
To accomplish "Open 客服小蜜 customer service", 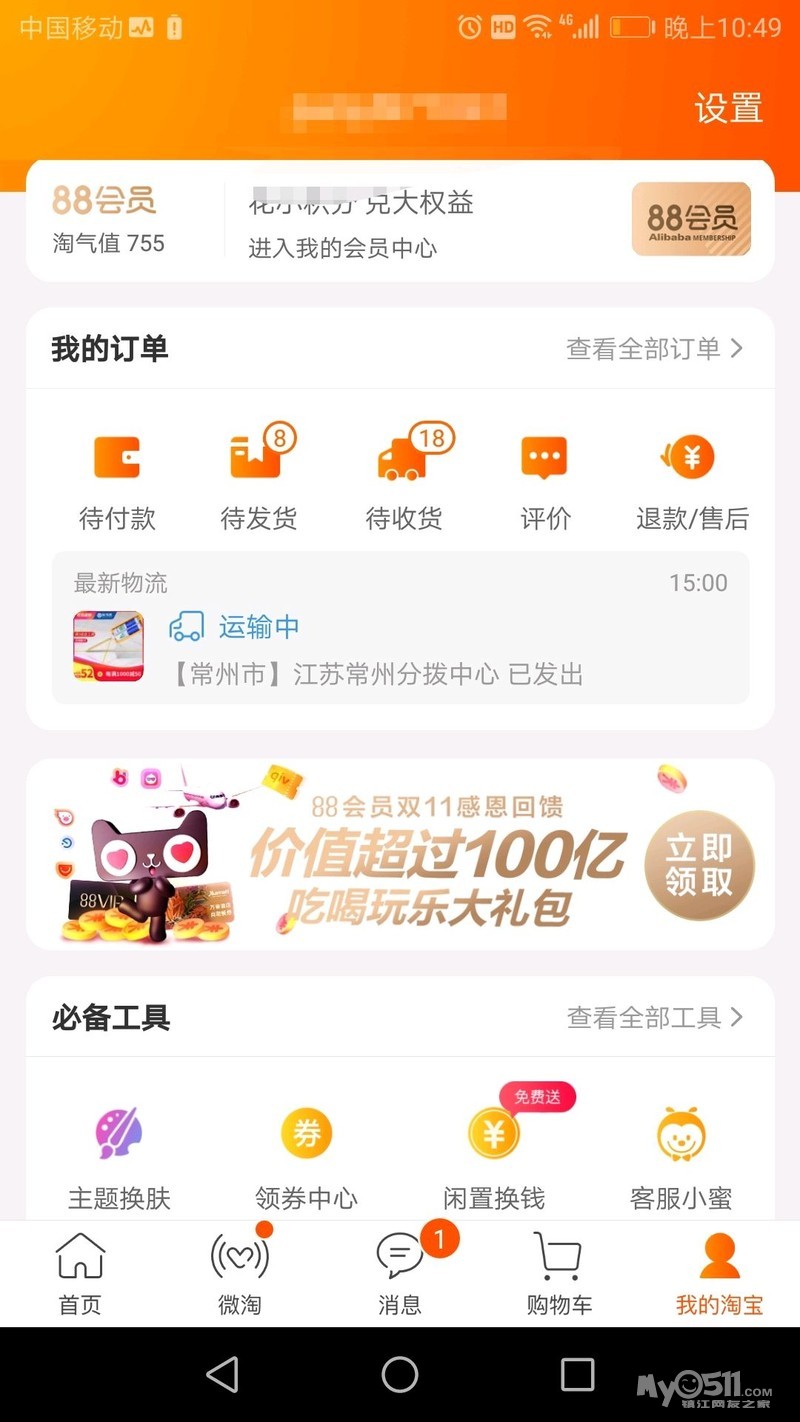I will tap(681, 1155).
